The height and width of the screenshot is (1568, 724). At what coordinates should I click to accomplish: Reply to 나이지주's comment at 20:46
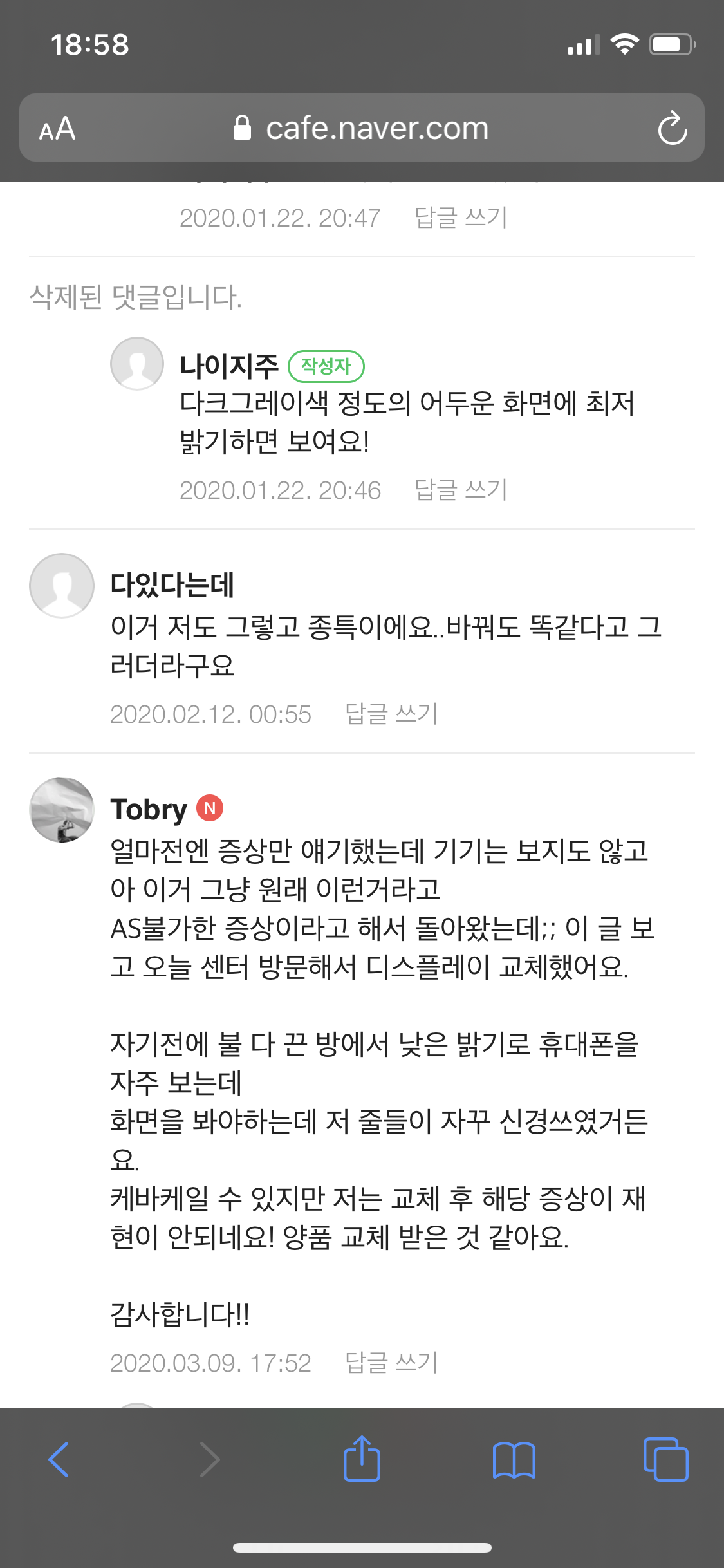coord(461,490)
